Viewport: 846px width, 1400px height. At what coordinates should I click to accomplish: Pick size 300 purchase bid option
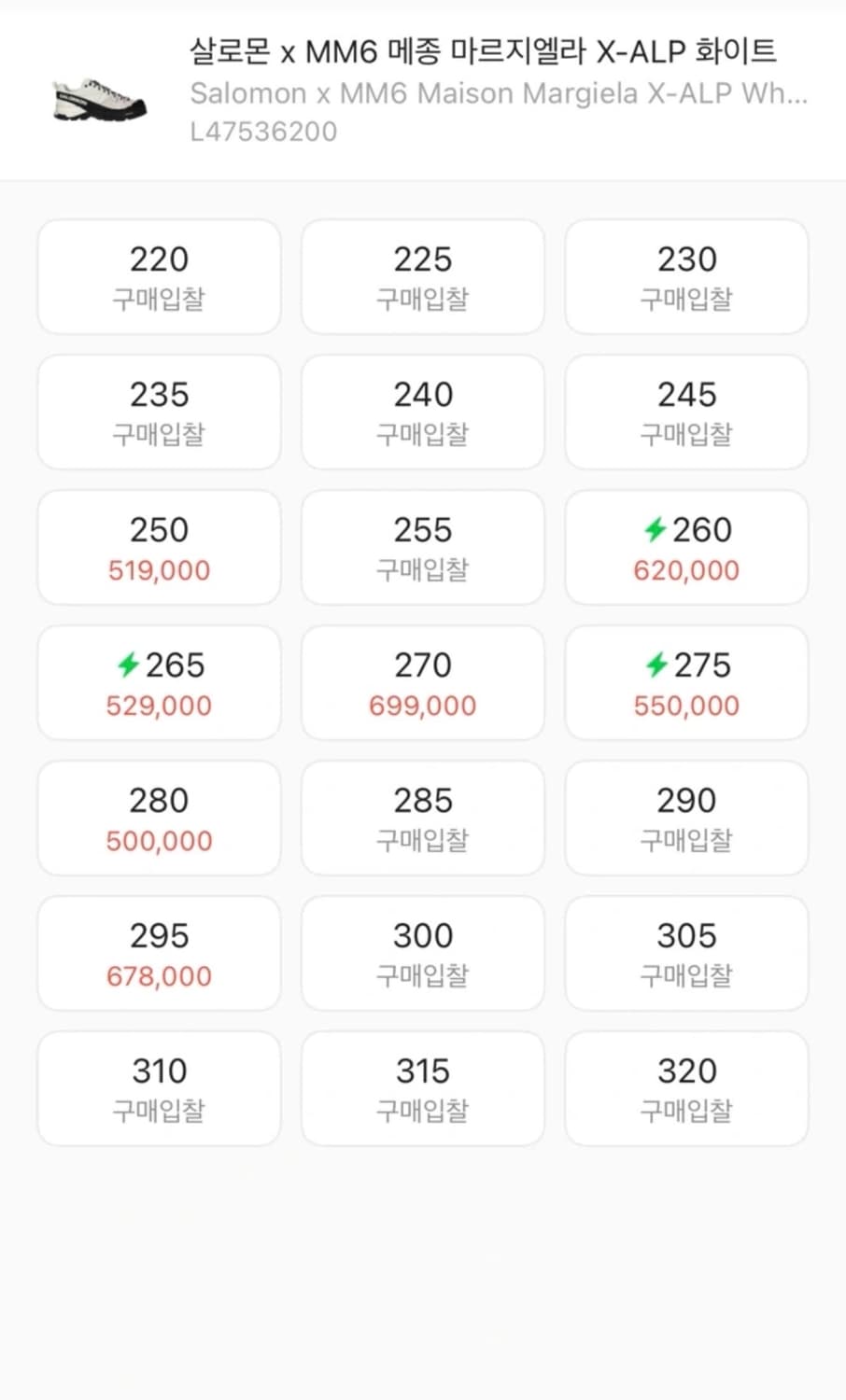[422, 953]
